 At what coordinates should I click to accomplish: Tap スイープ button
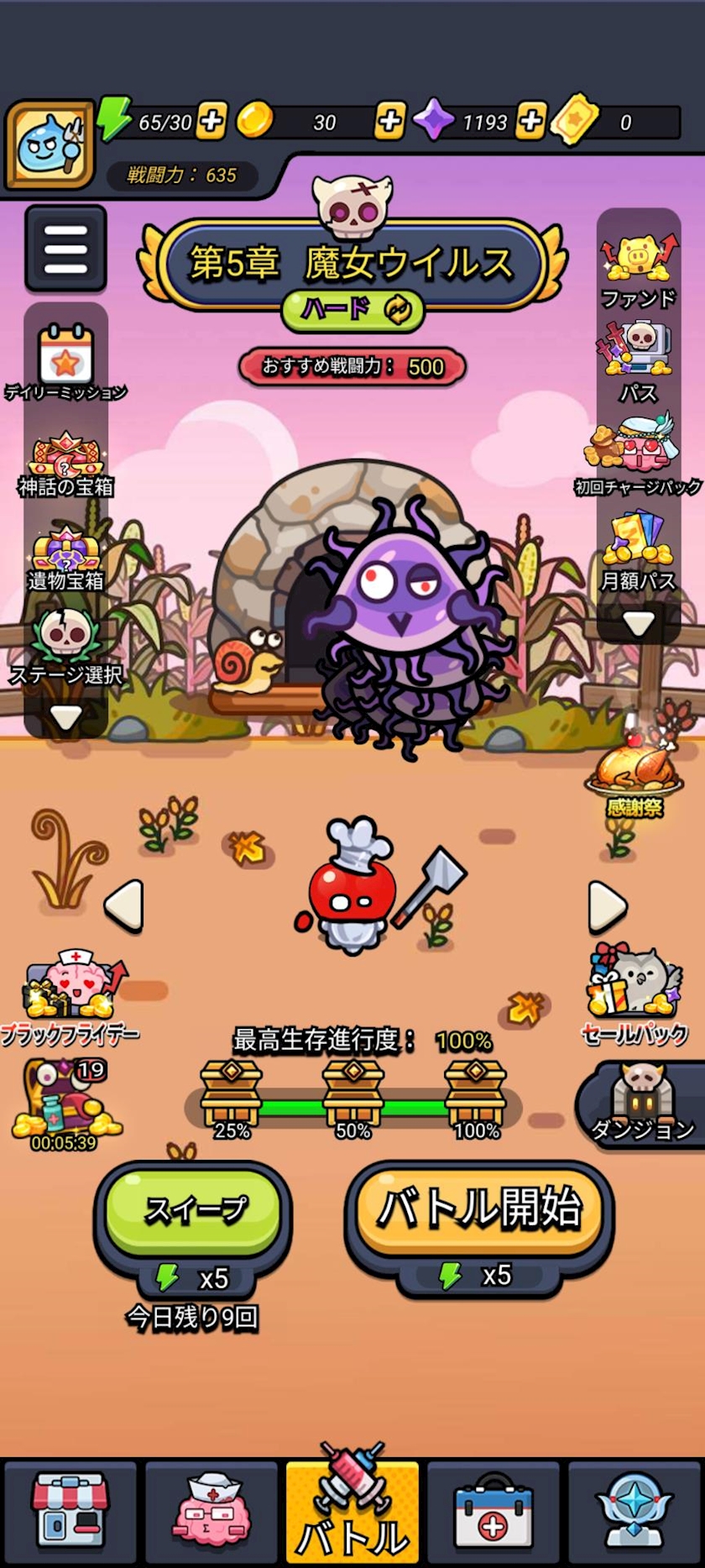tap(194, 1209)
